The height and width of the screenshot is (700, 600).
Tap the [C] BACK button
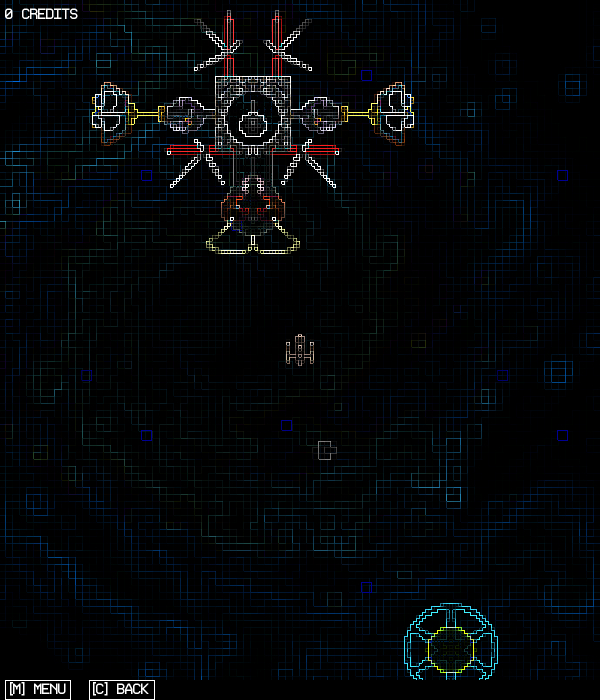point(121,689)
